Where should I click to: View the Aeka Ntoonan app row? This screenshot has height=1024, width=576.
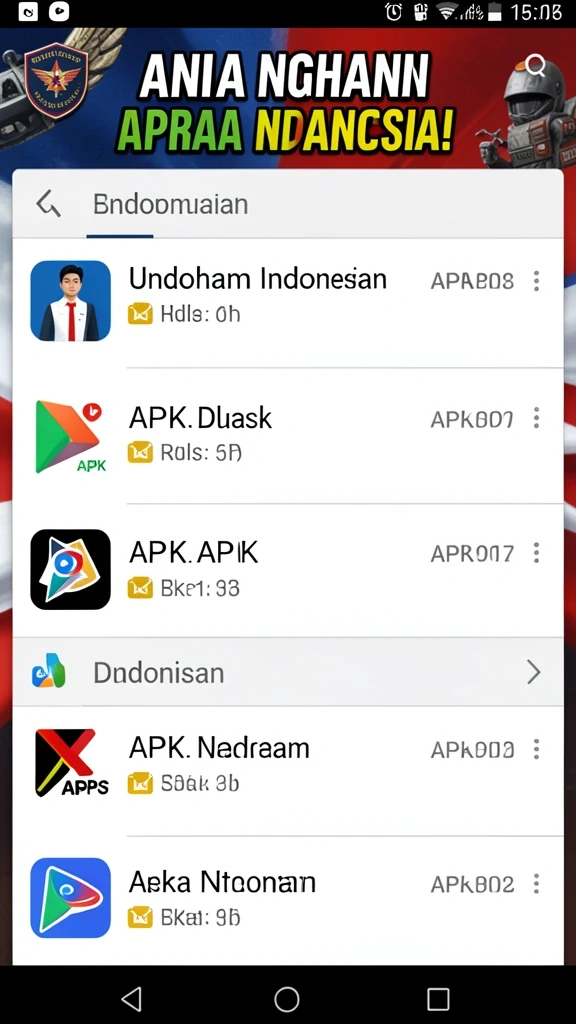tap(288, 900)
